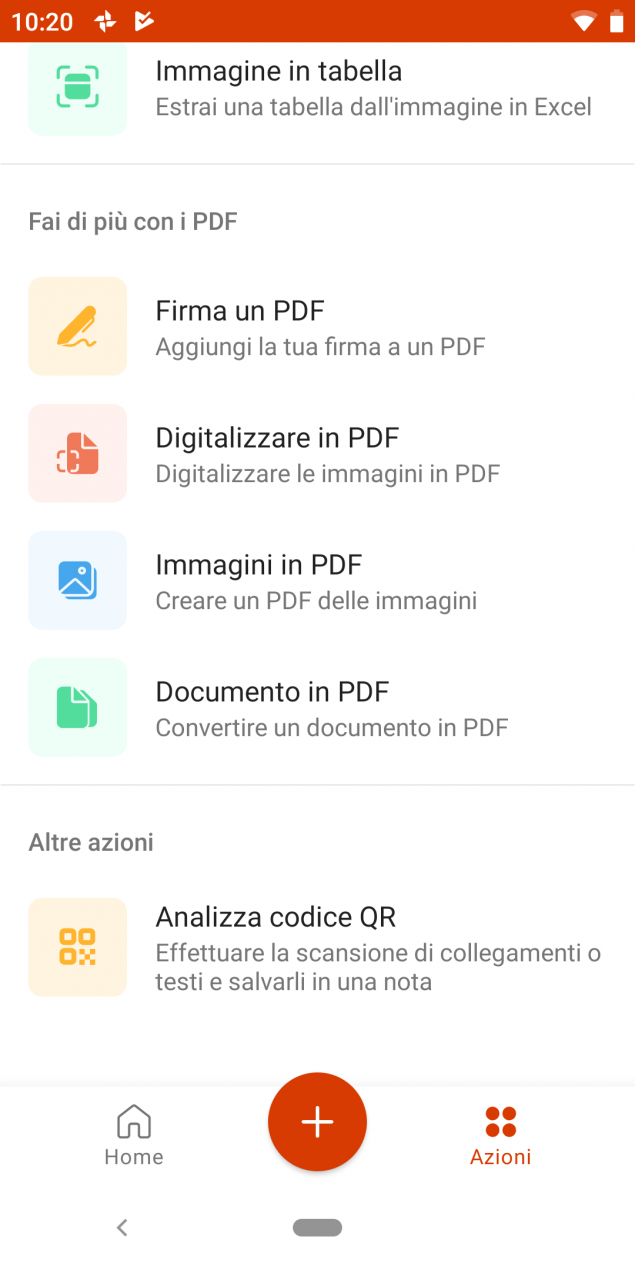Open Documento in PDF converter
Viewport: 635px width, 1270px height.
pyautogui.click(x=317, y=708)
